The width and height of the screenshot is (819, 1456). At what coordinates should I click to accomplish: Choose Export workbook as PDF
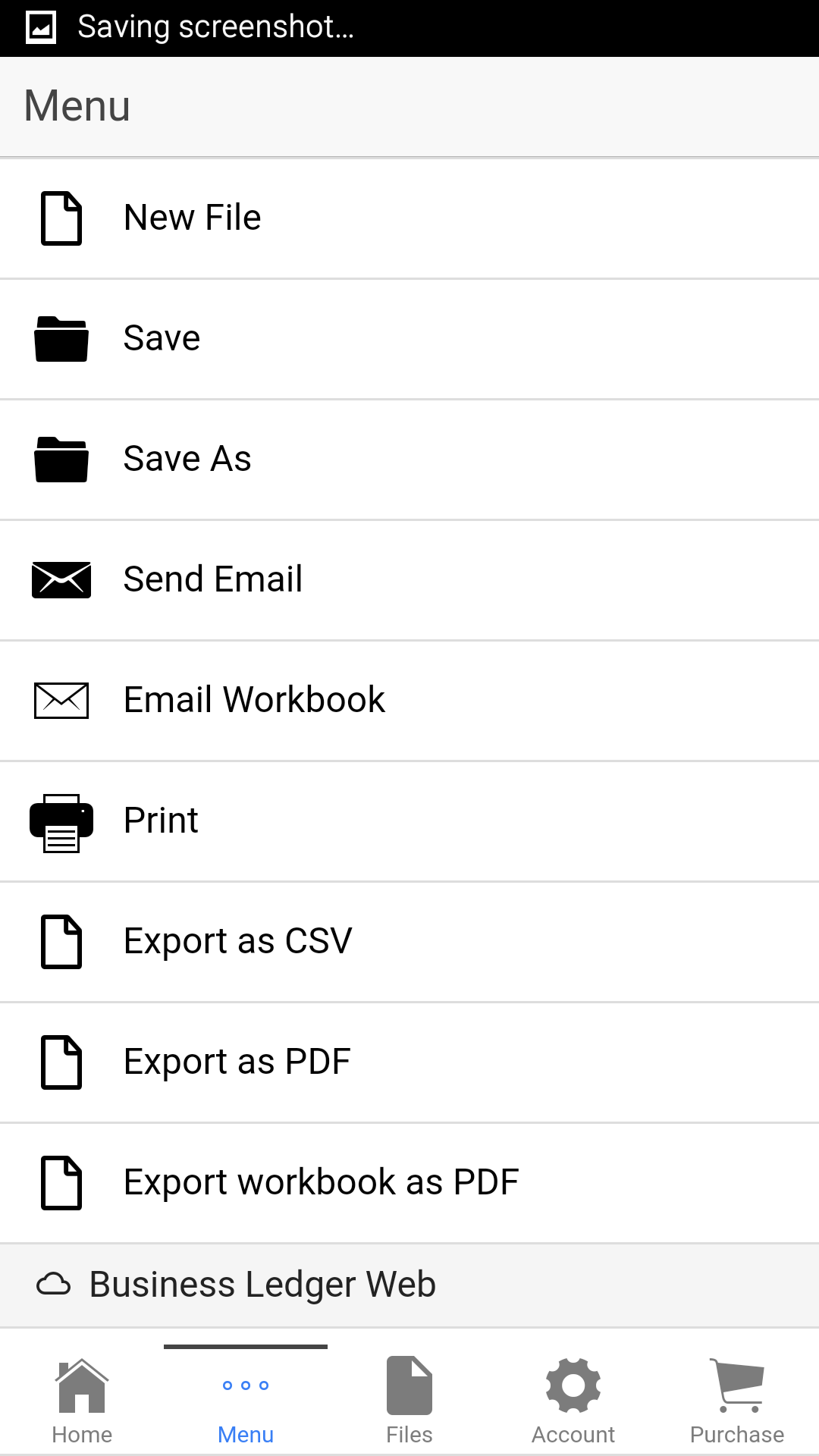321,1181
